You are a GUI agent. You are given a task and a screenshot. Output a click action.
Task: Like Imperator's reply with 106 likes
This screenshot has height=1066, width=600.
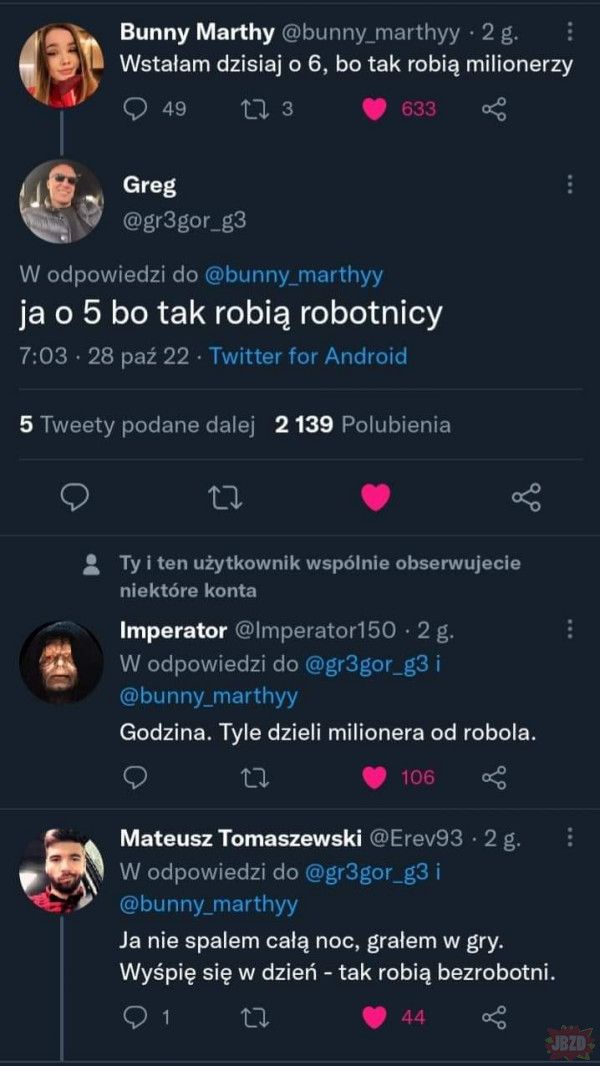[374, 777]
